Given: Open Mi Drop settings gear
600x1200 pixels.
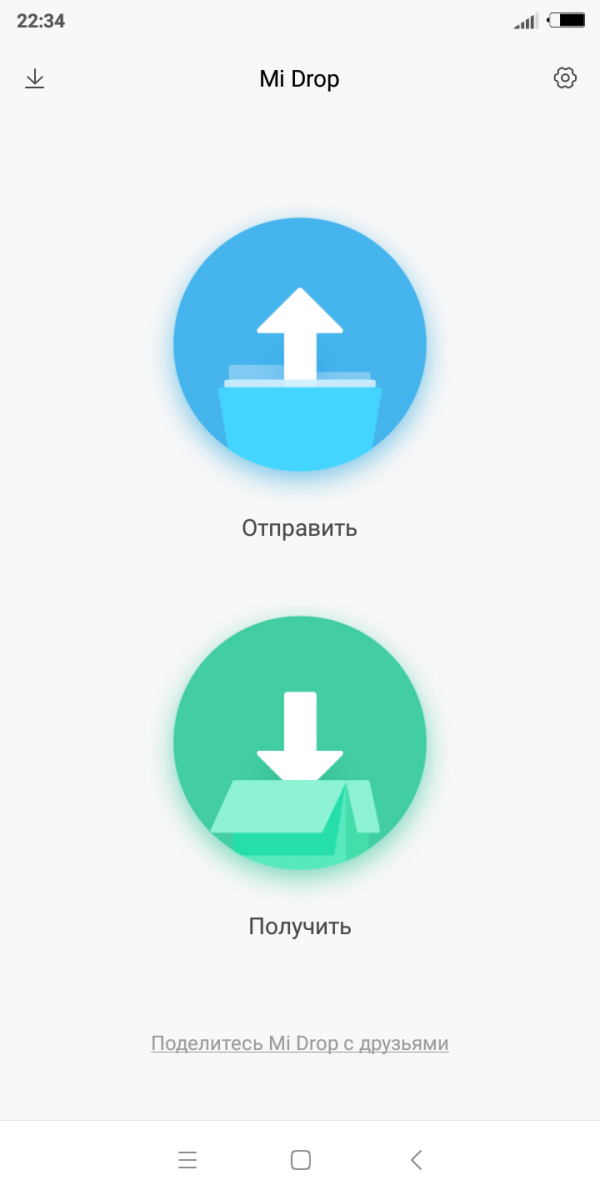Looking at the screenshot, I should [565, 79].
